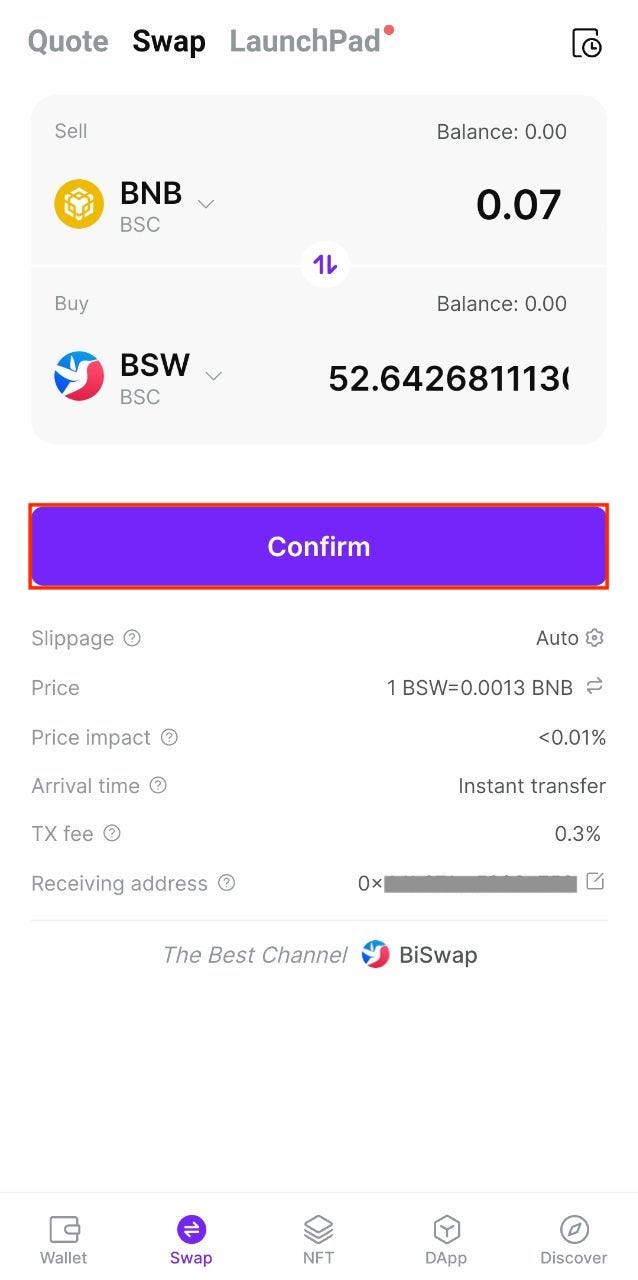
Task: Flip the sell and buy tokens
Action: [325, 265]
